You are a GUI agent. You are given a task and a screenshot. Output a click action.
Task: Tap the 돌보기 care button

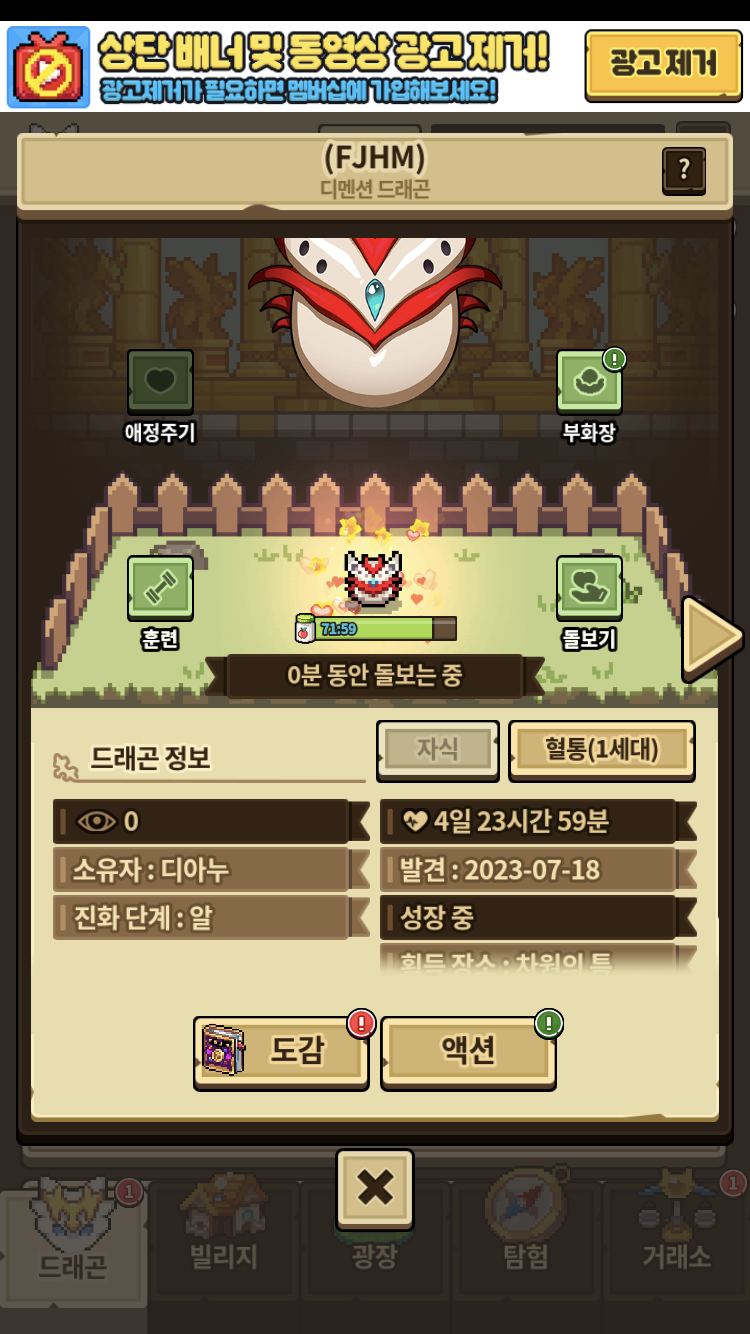click(589, 588)
